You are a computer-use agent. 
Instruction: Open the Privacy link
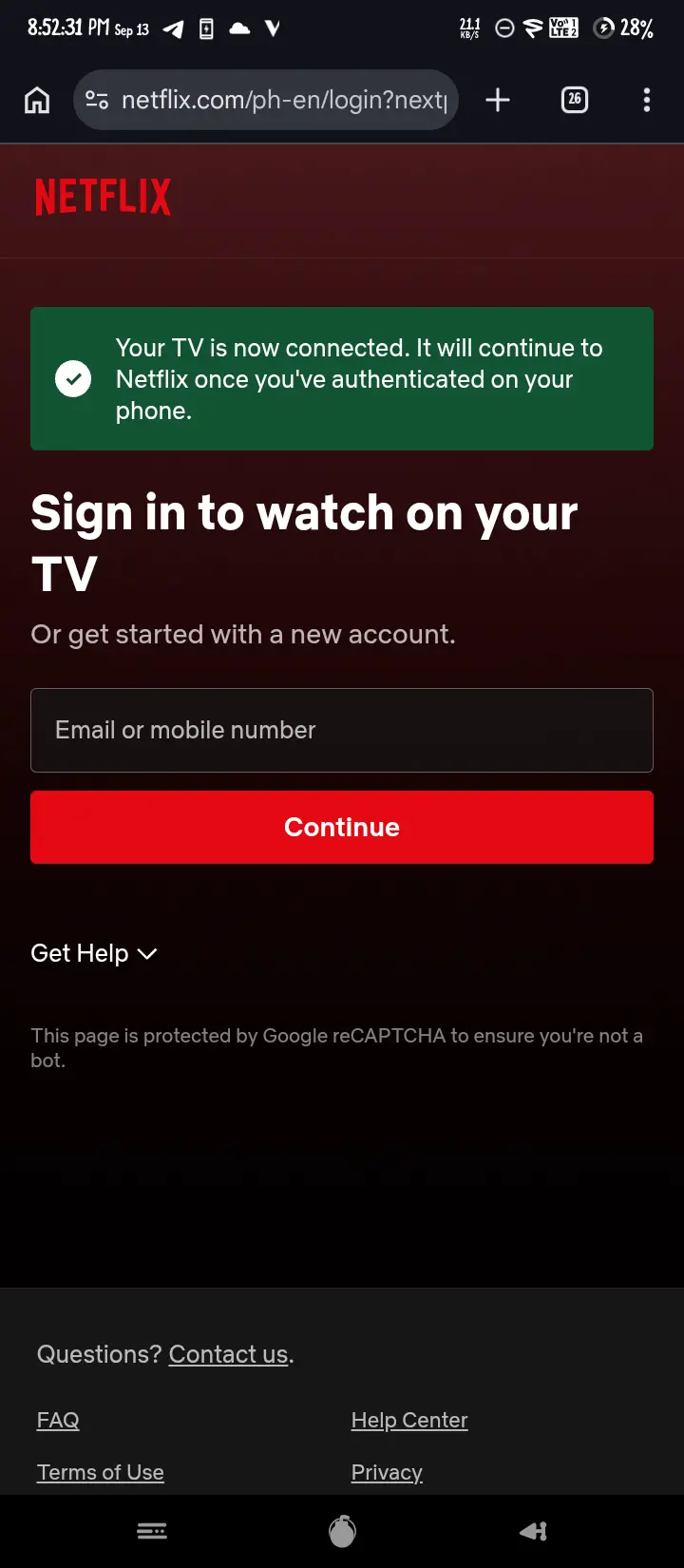(387, 1472)
